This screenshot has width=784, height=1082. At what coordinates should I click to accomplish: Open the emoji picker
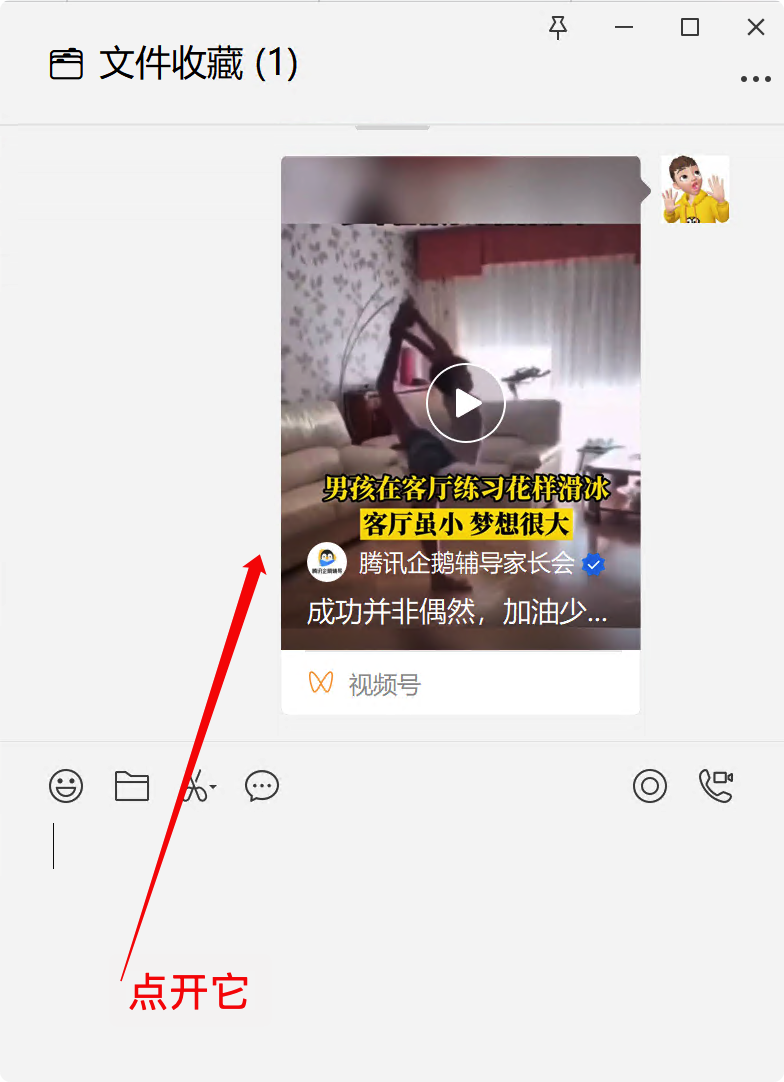[x=66, y=786]
